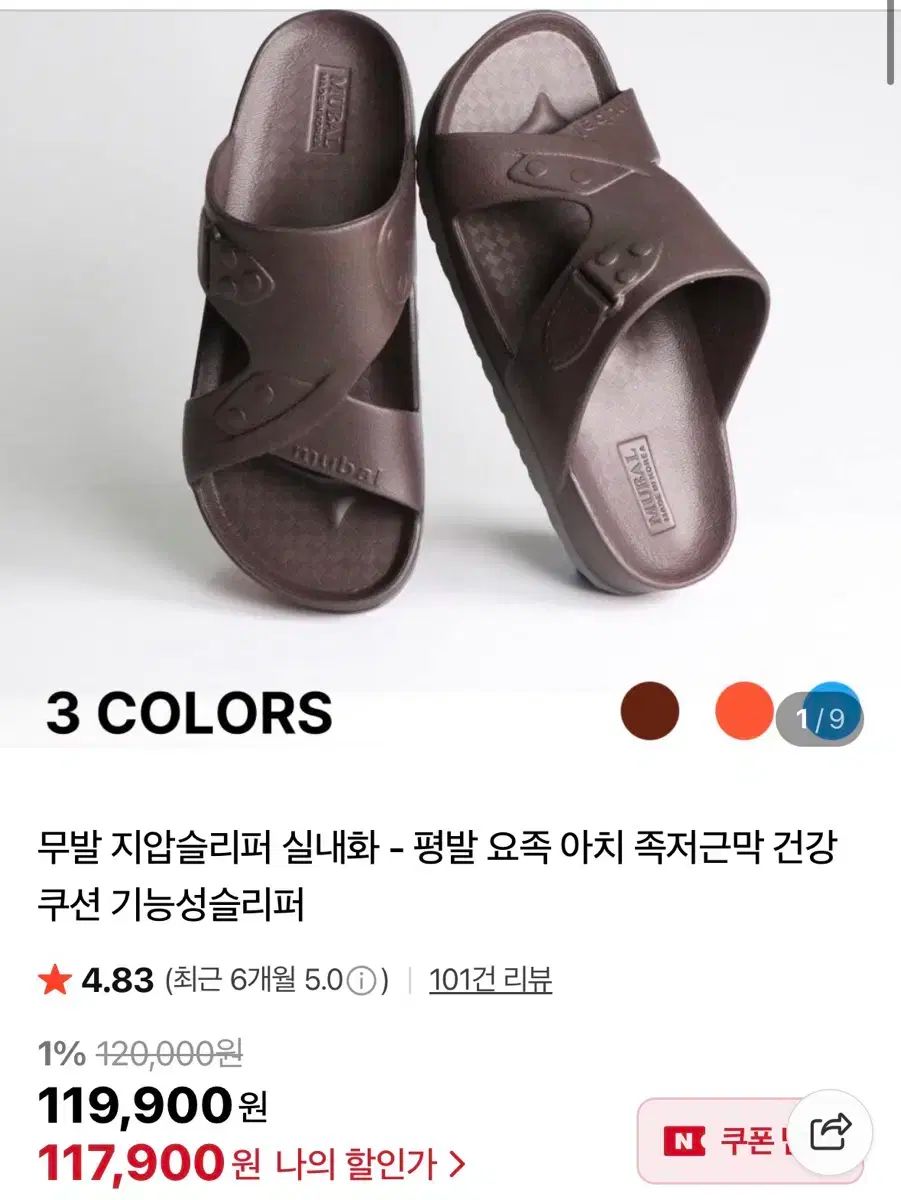The height and width of the screenshot is (1200, 901).
Task: Open the brown slipper product image
Action: tap(450, 330)
